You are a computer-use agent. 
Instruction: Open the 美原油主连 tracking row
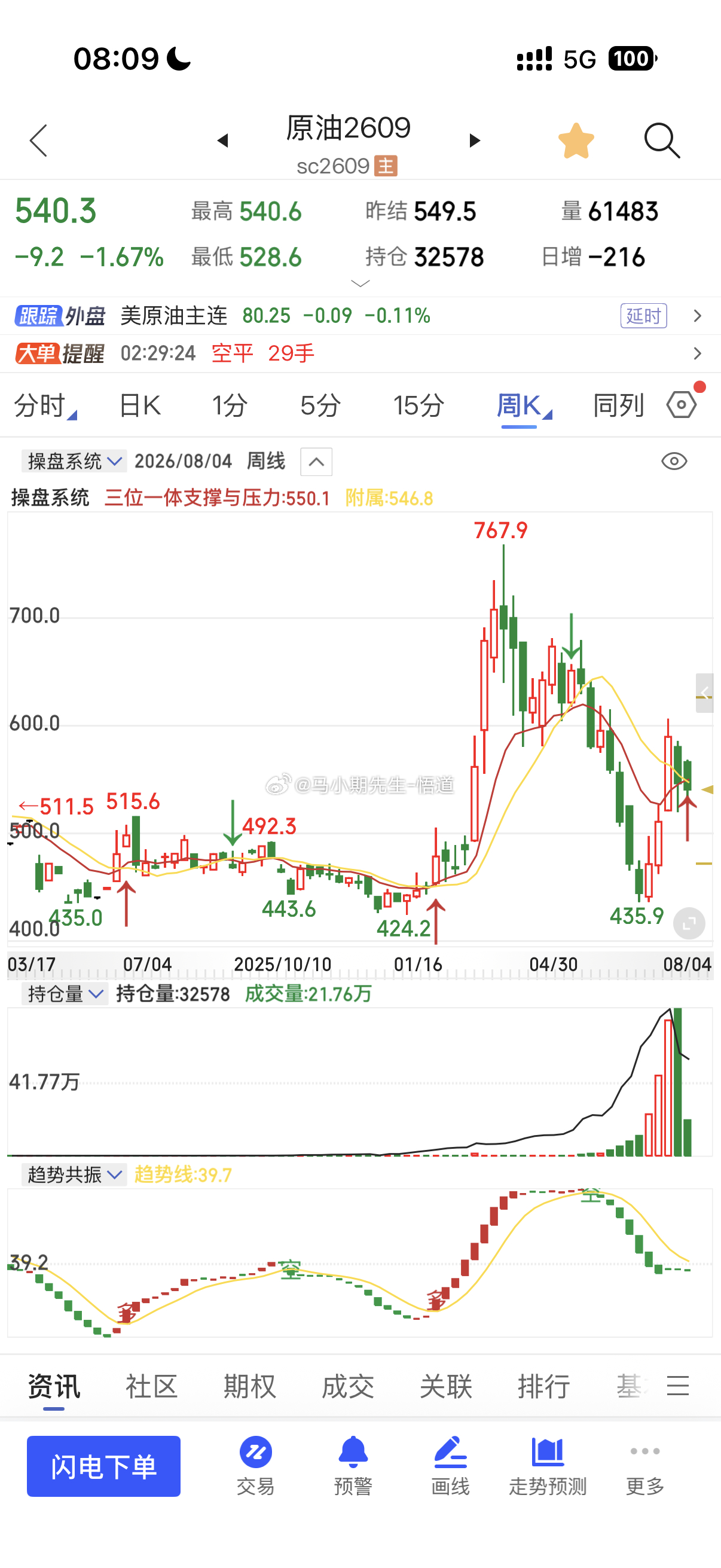pyautogui.click(x=360, y=316)
